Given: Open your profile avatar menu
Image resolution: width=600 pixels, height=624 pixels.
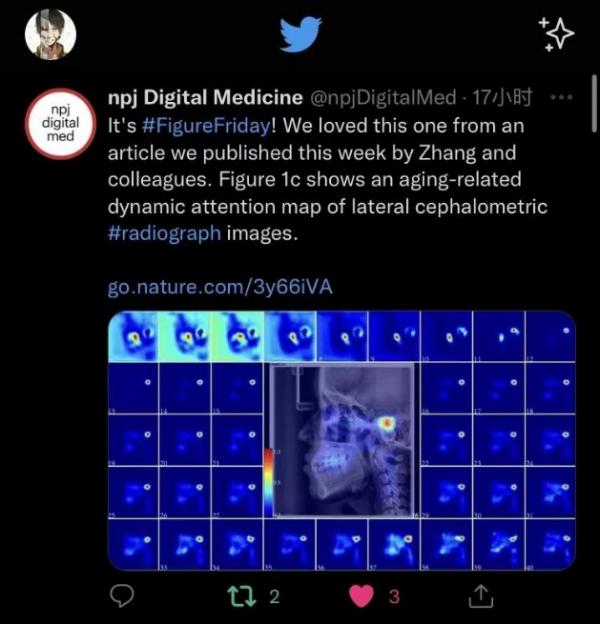Looking at the screenshot, I should click(x=51, y=33).
